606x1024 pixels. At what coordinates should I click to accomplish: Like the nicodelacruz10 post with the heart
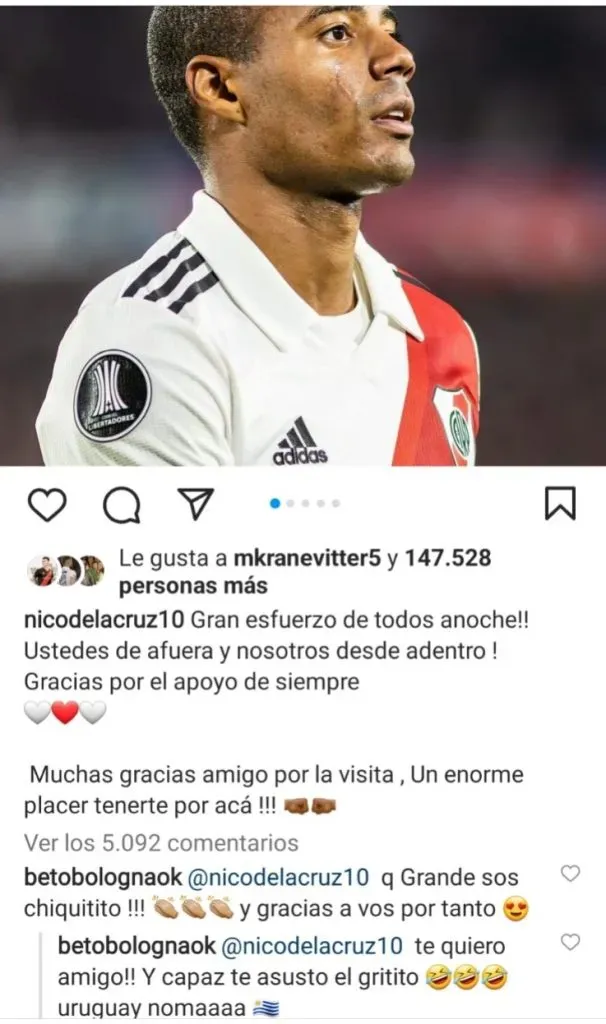click(46, 505)
